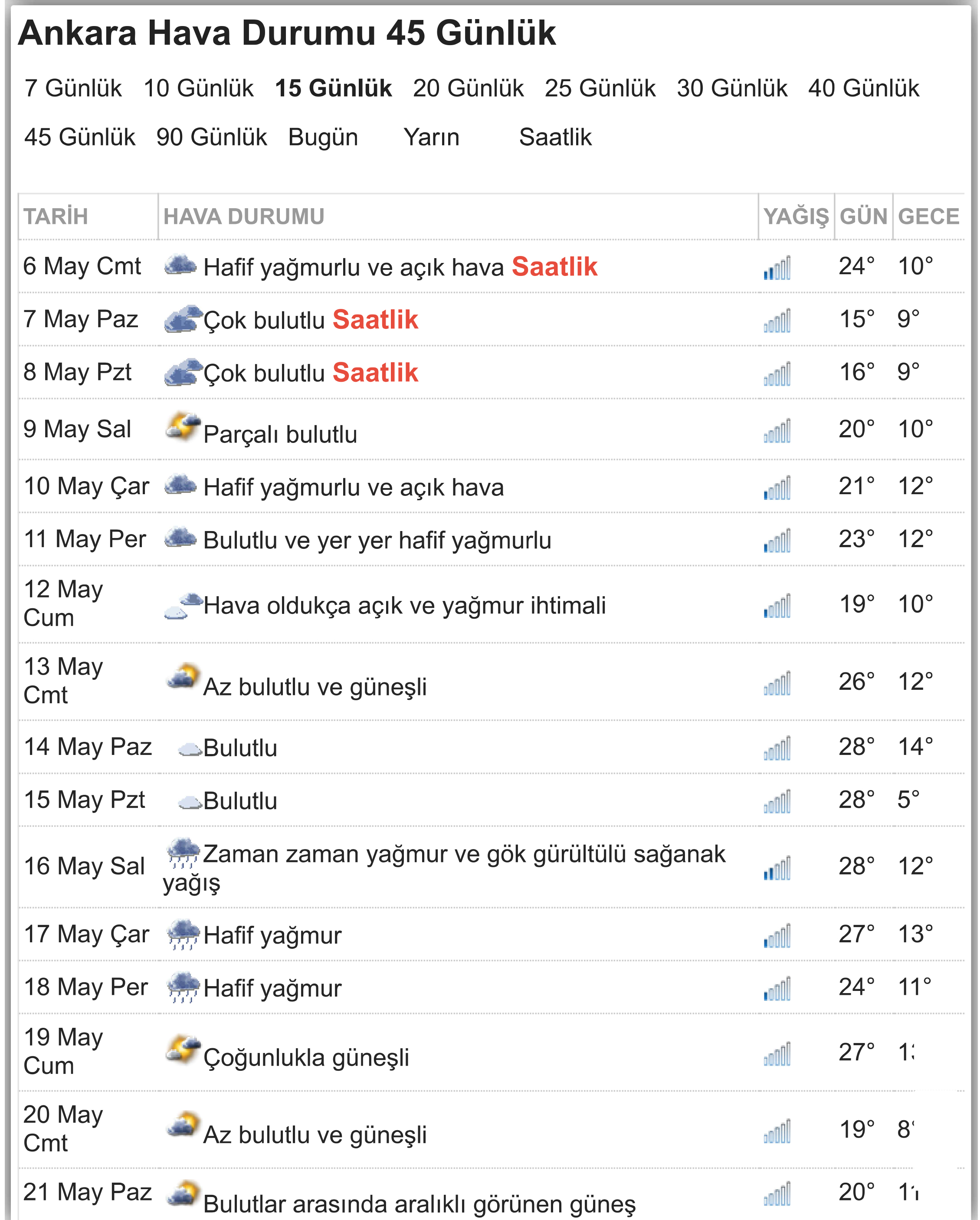Open the 45 Günlük forecast link
Viewport: 980px width, 1220px height.
point(80,137)
